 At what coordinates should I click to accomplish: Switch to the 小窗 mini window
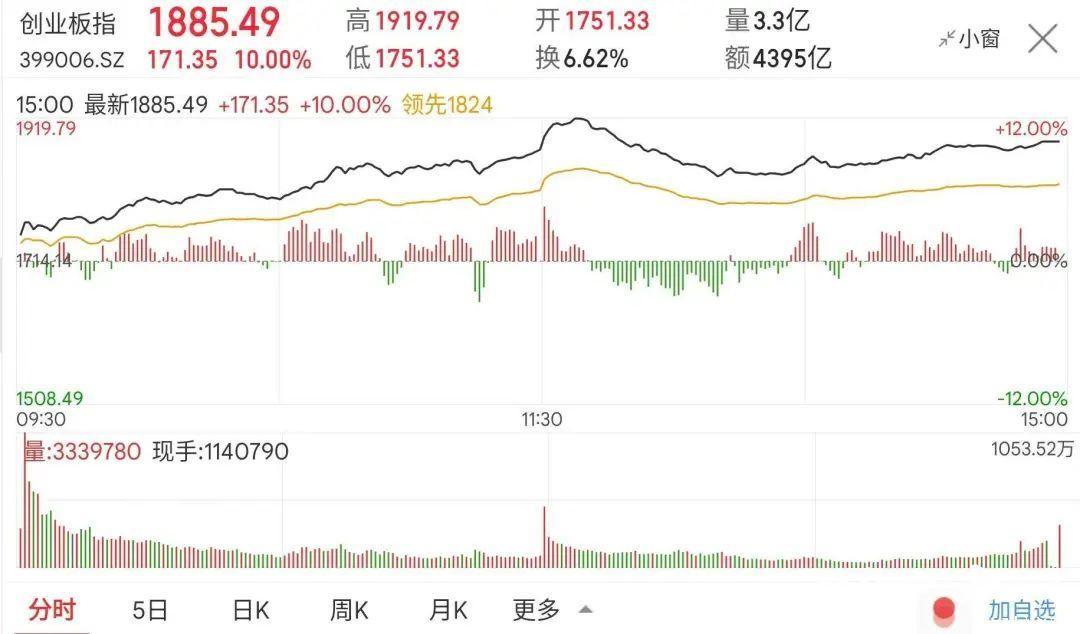tap(969, 40)
